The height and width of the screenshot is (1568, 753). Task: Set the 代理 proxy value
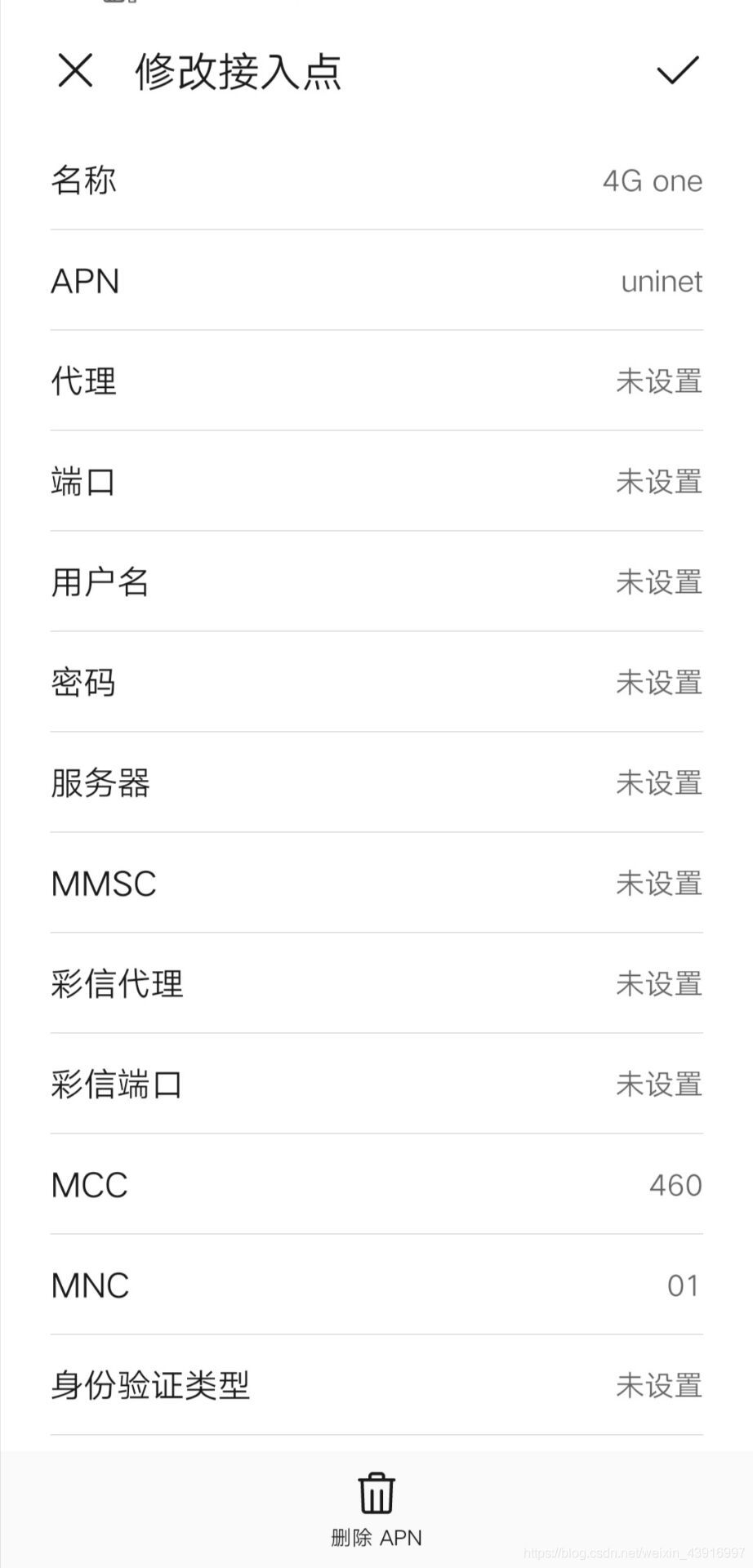[x=376, y=381]
